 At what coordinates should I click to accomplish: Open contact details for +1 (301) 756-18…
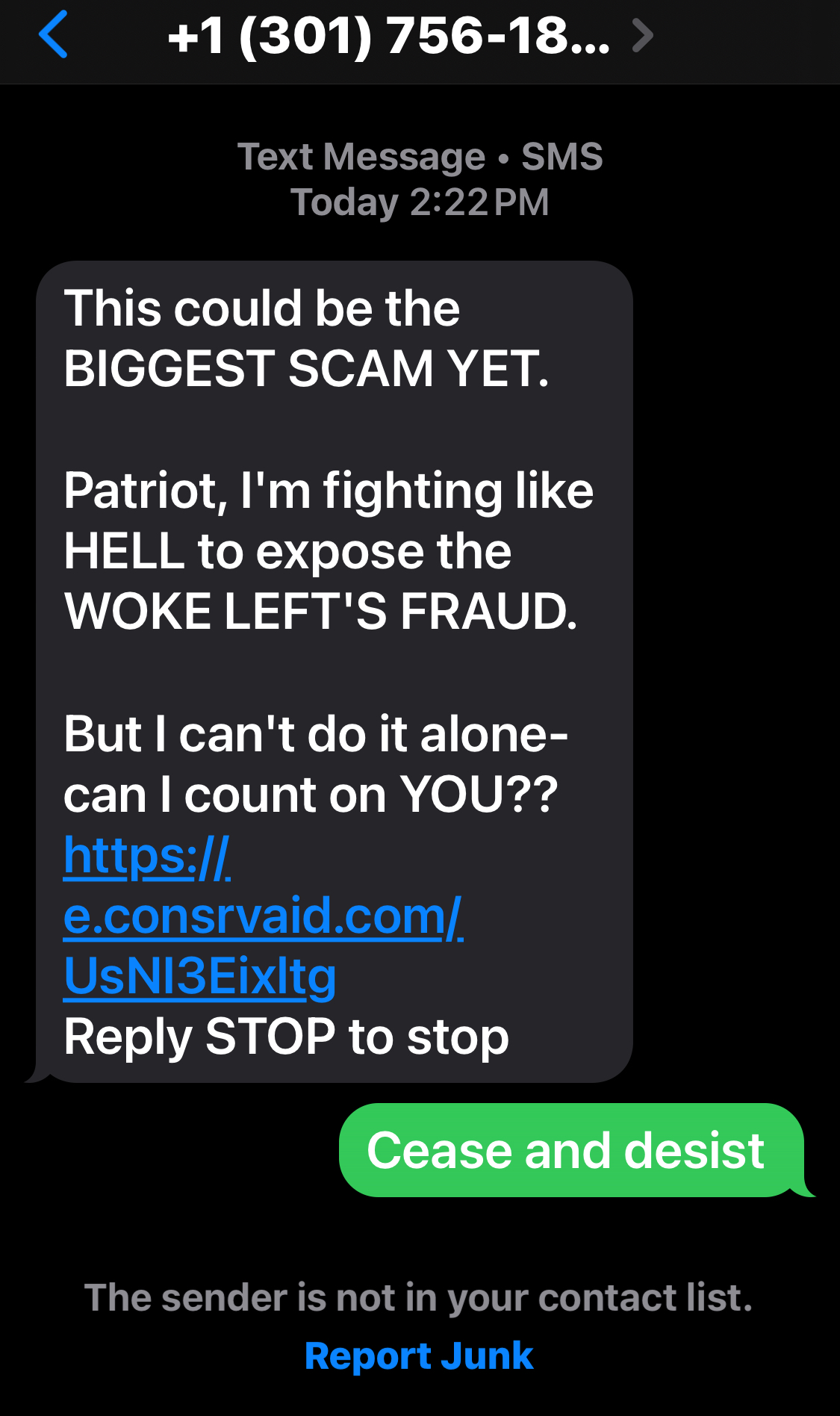coord(410,36)
